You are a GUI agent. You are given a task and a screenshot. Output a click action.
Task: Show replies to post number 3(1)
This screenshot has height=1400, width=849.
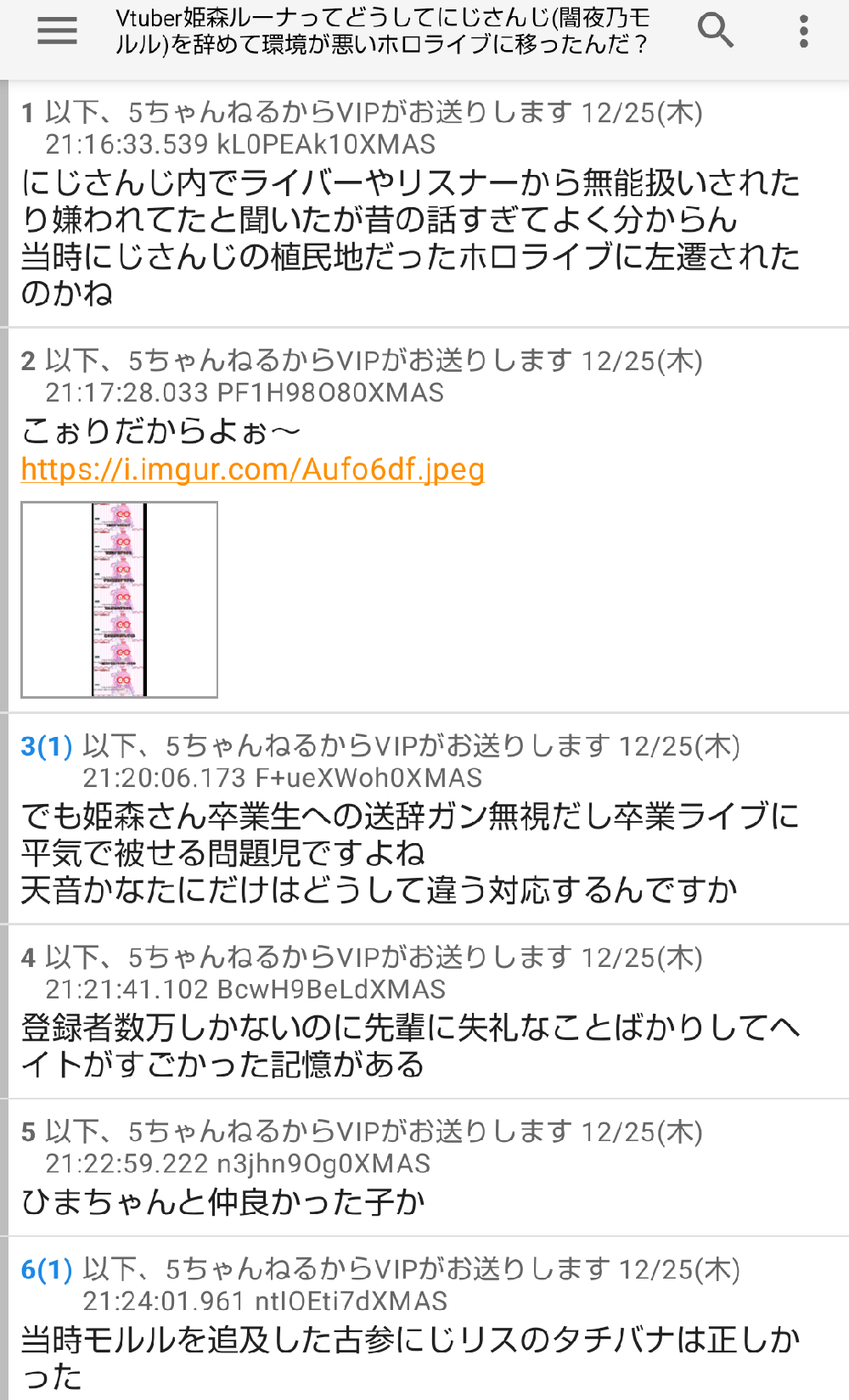tap(47, 746)
